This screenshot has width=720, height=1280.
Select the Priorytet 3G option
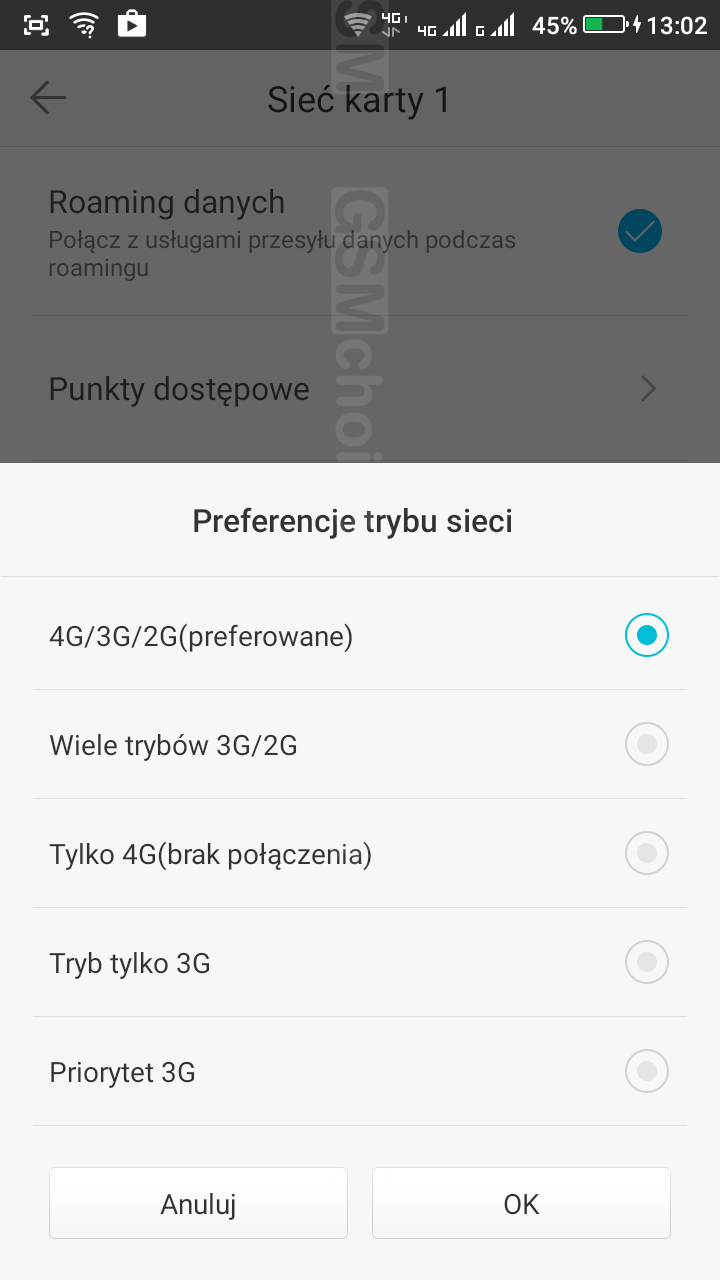click(x=360, y=1071)
